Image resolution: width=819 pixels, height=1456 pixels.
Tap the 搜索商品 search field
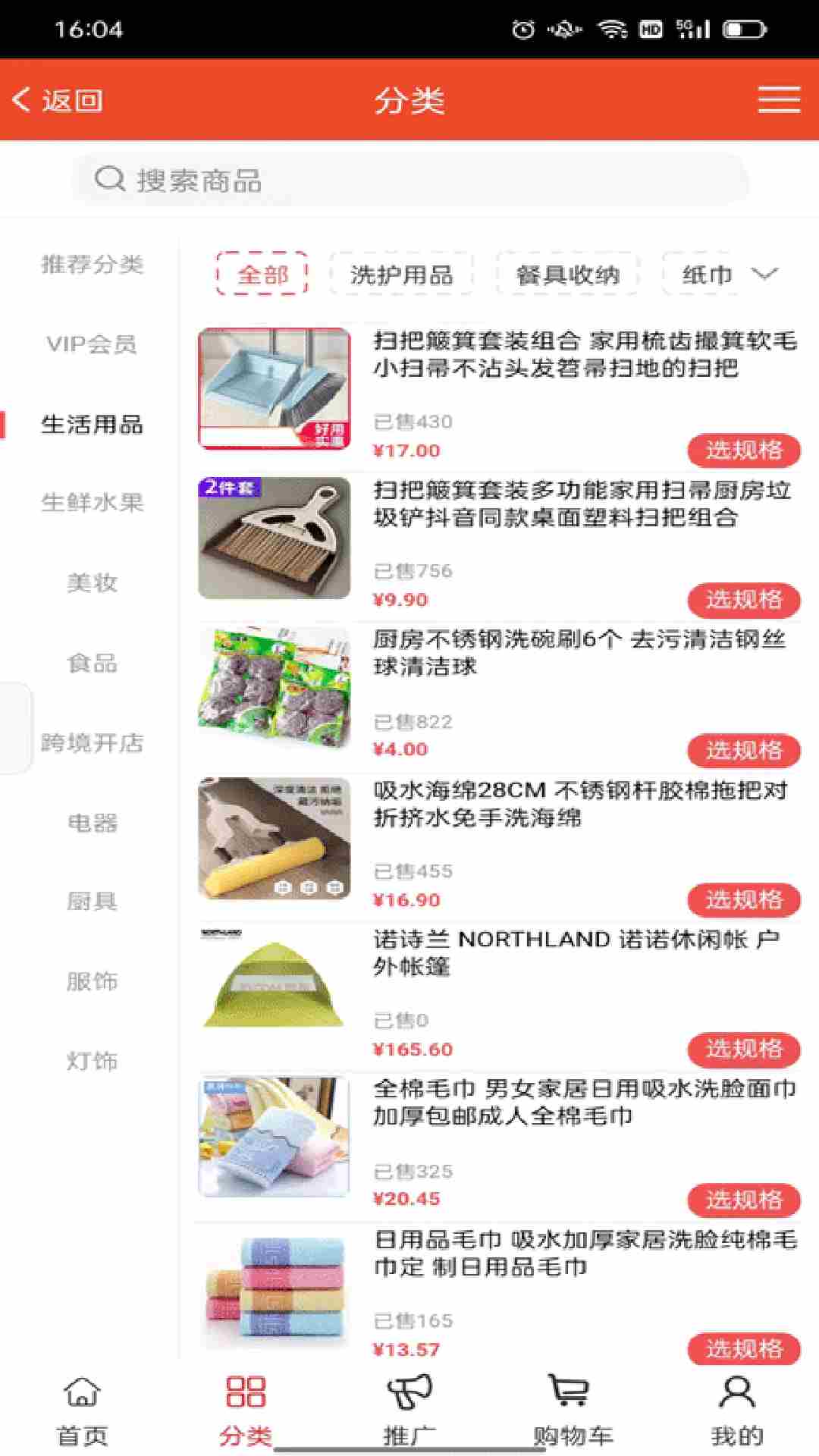(x=409, y=180)
